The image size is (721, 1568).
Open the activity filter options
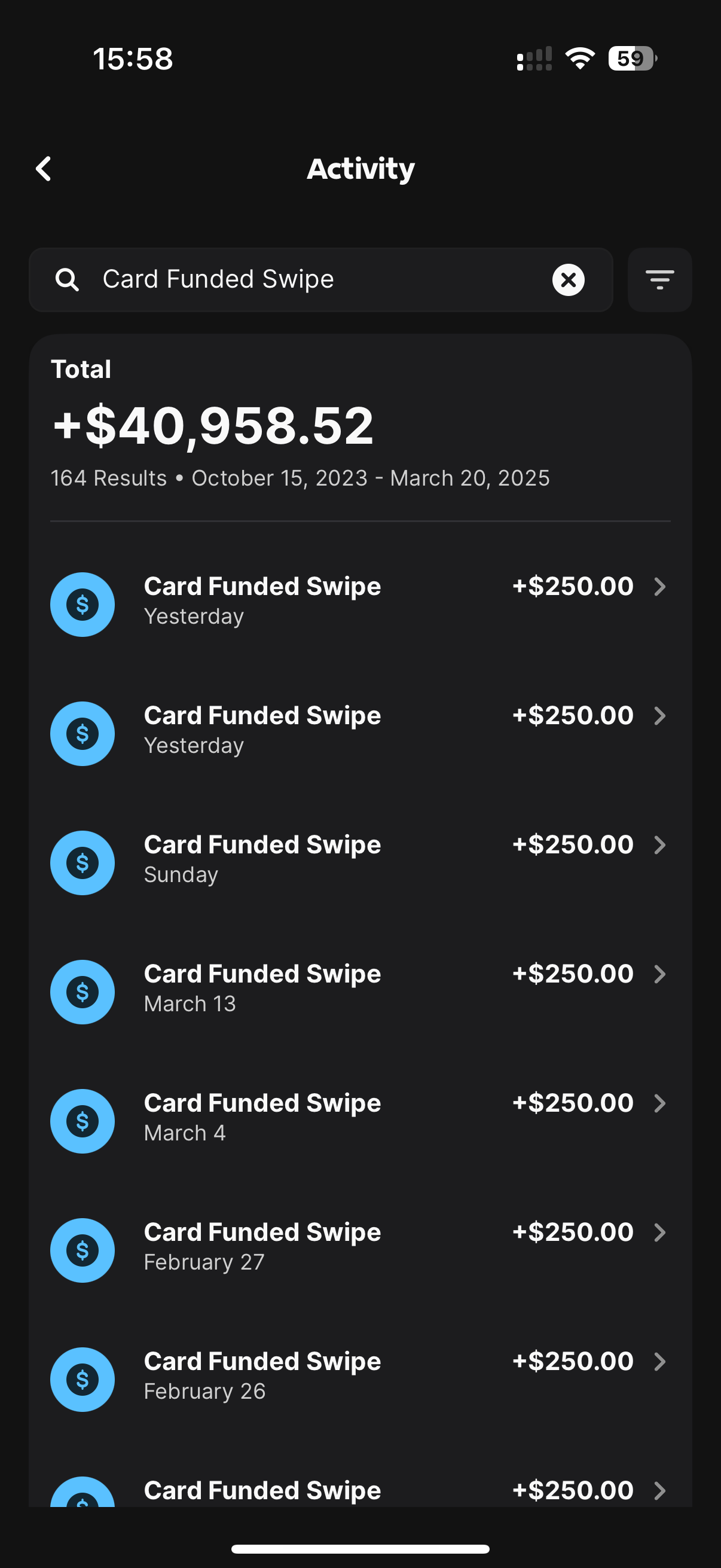659,280
